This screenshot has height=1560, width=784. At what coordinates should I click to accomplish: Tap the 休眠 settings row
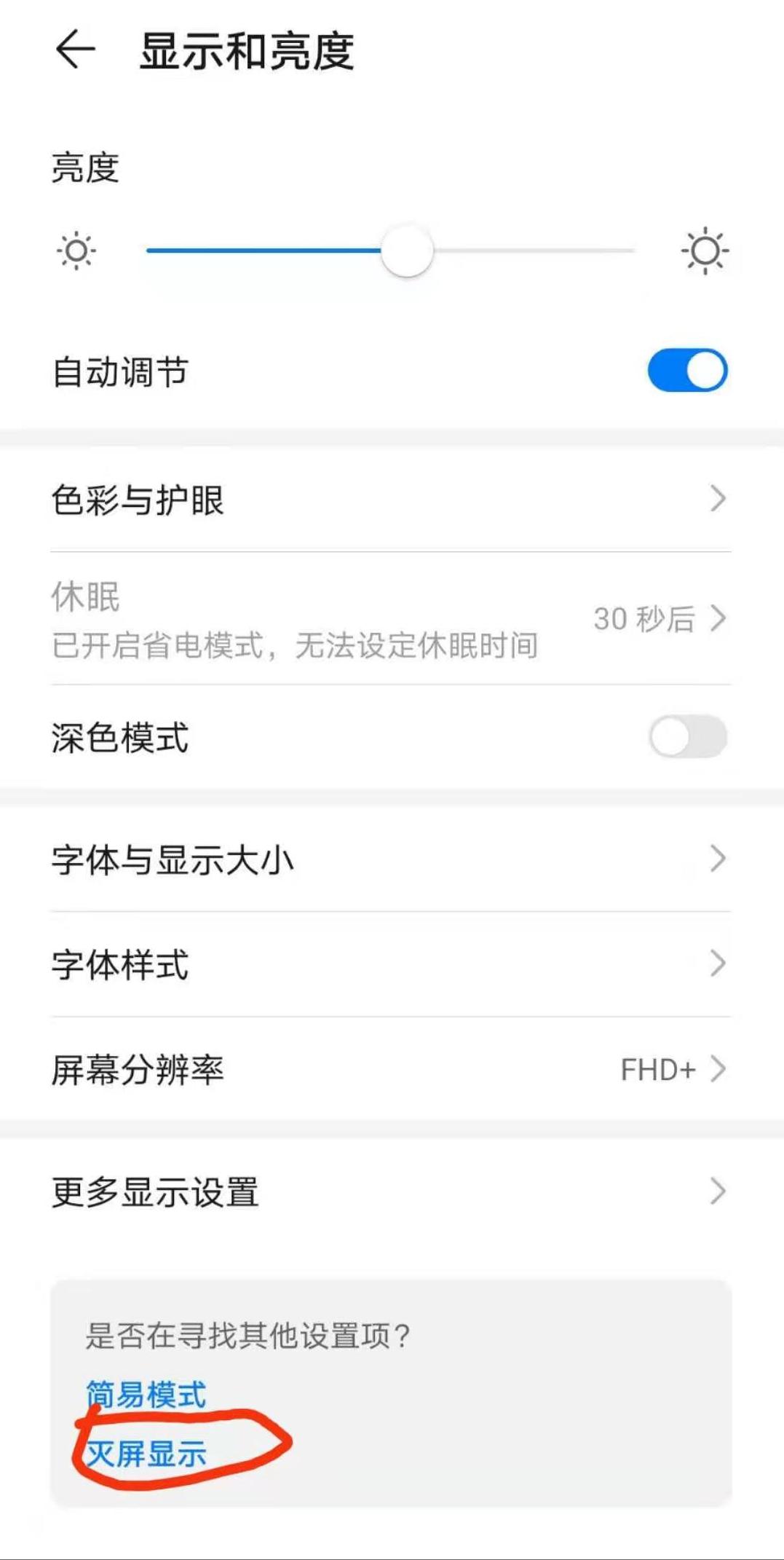point(291,619)
